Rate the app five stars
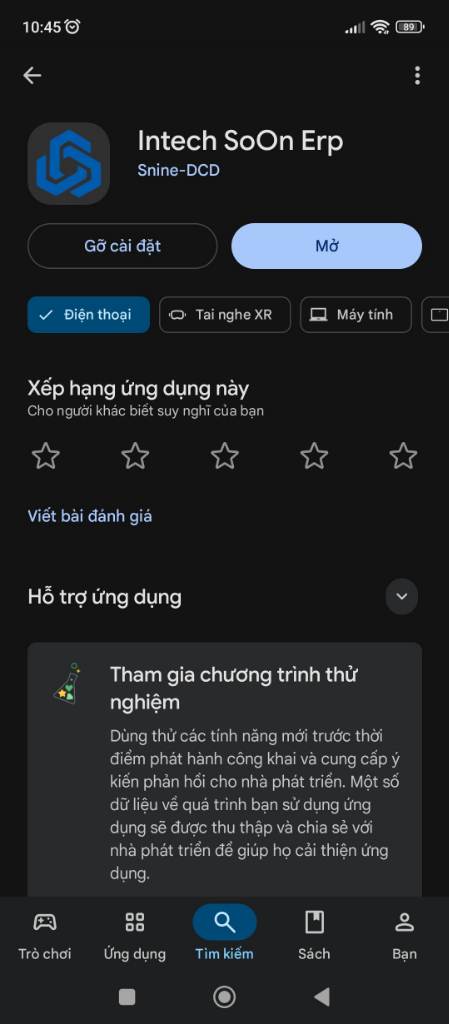 (403, 456)
